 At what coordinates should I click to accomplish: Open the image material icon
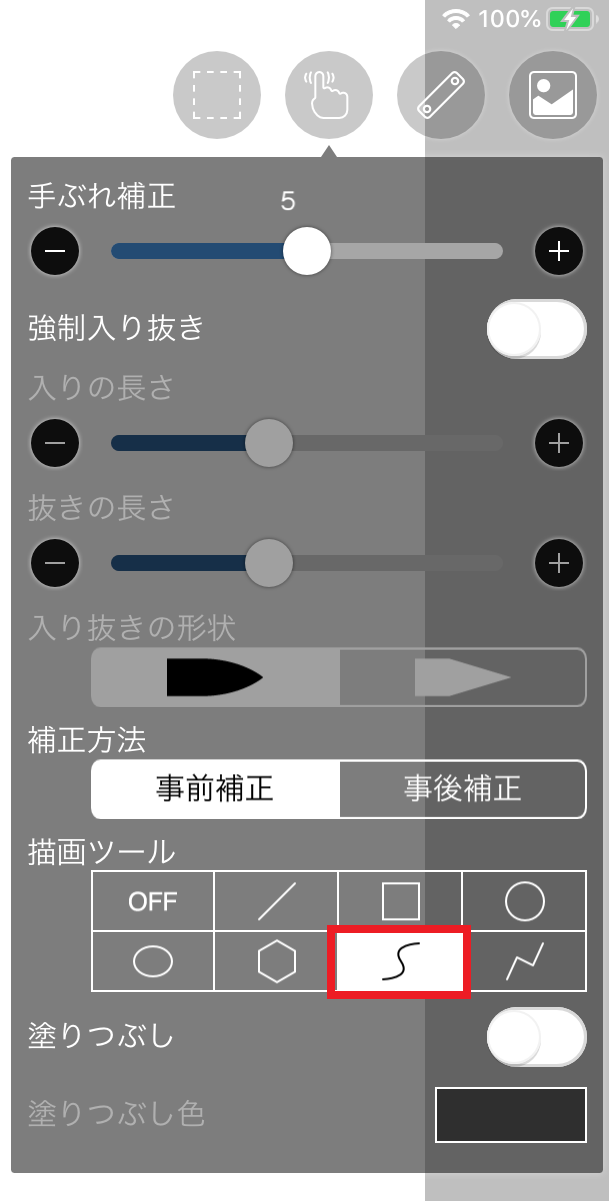coord(553,96)
